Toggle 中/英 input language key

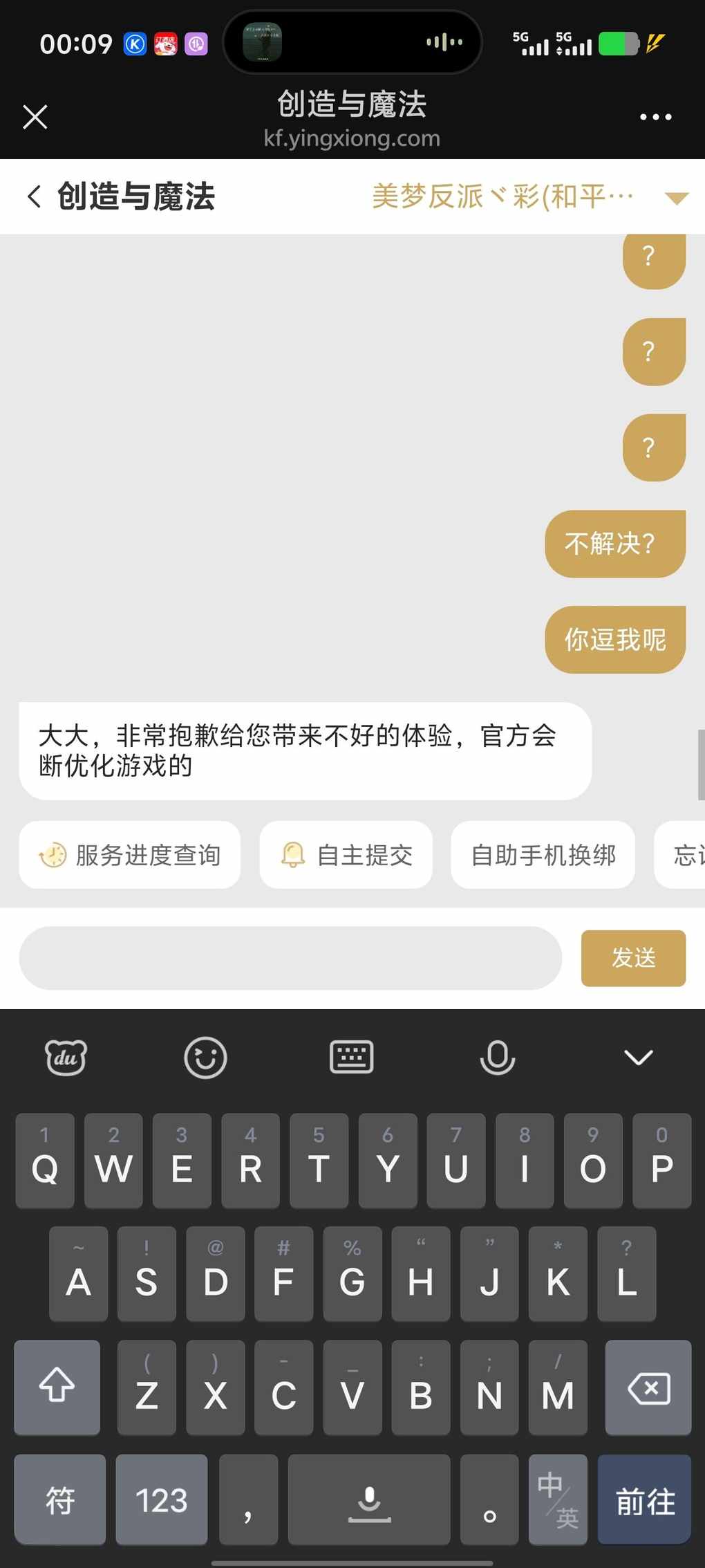pos(558,1500)
